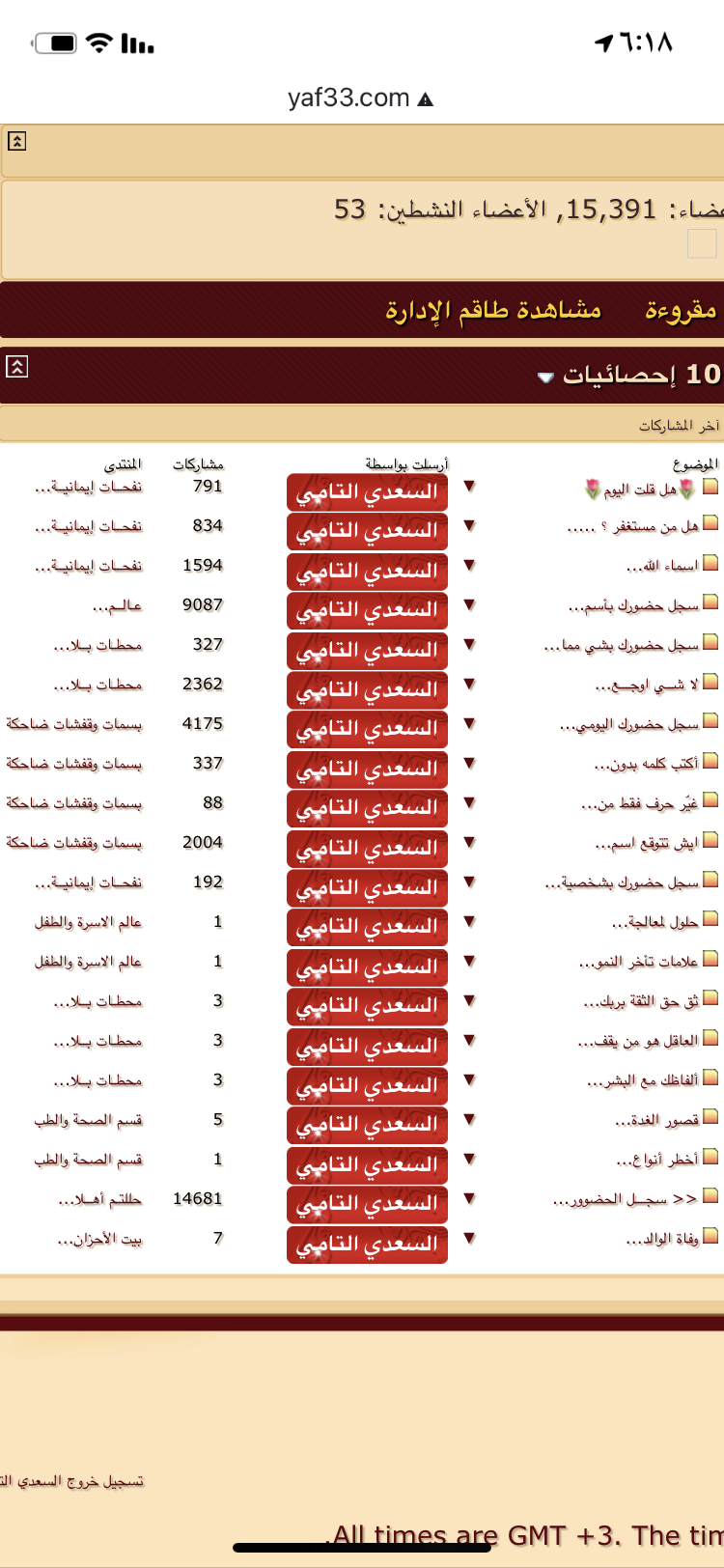Open topic حلول لمعالجة
The image size is (724, 1568).
[x=654, y=923]
